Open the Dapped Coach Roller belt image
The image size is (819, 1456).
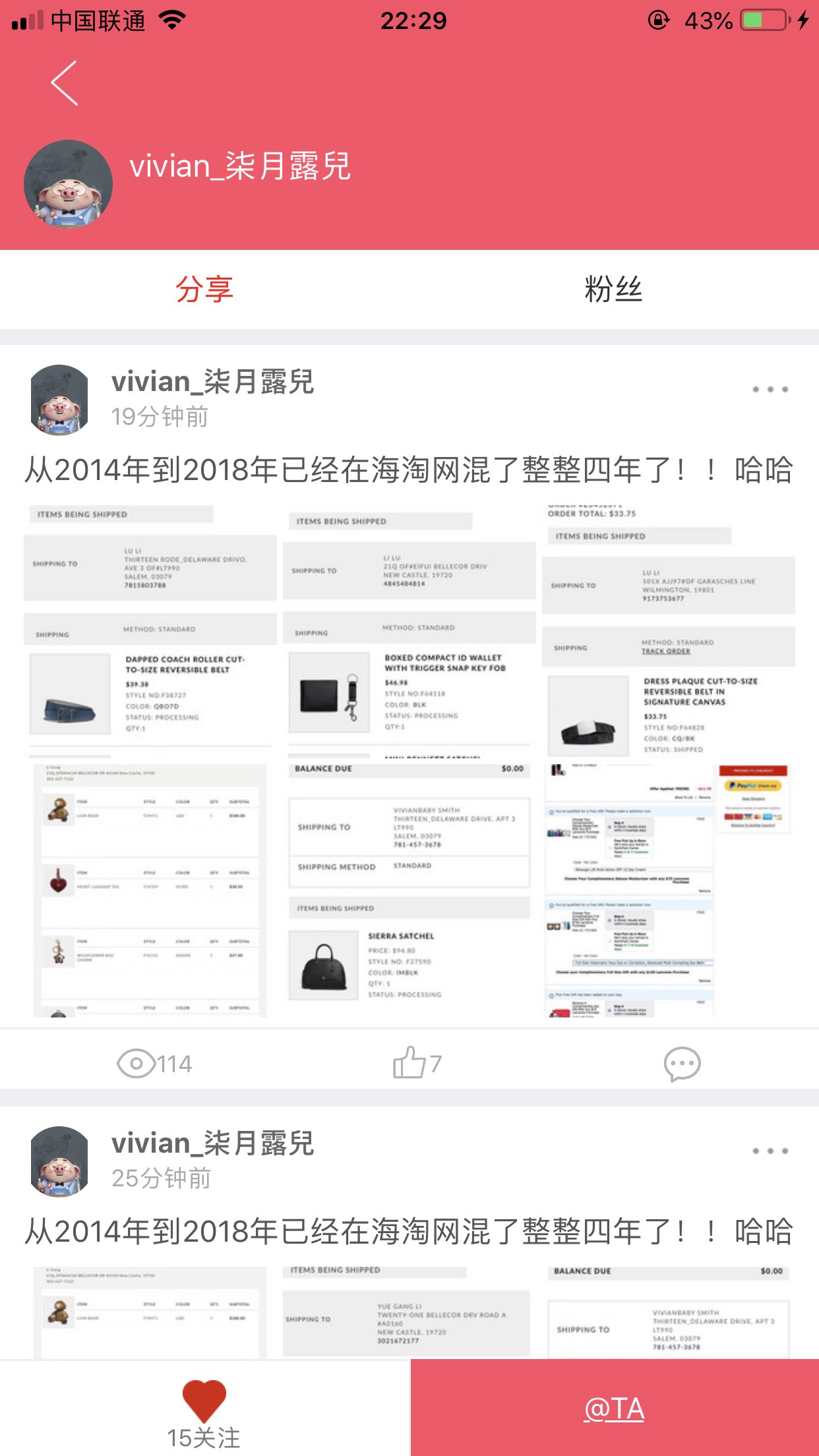(x=150, y=630)
